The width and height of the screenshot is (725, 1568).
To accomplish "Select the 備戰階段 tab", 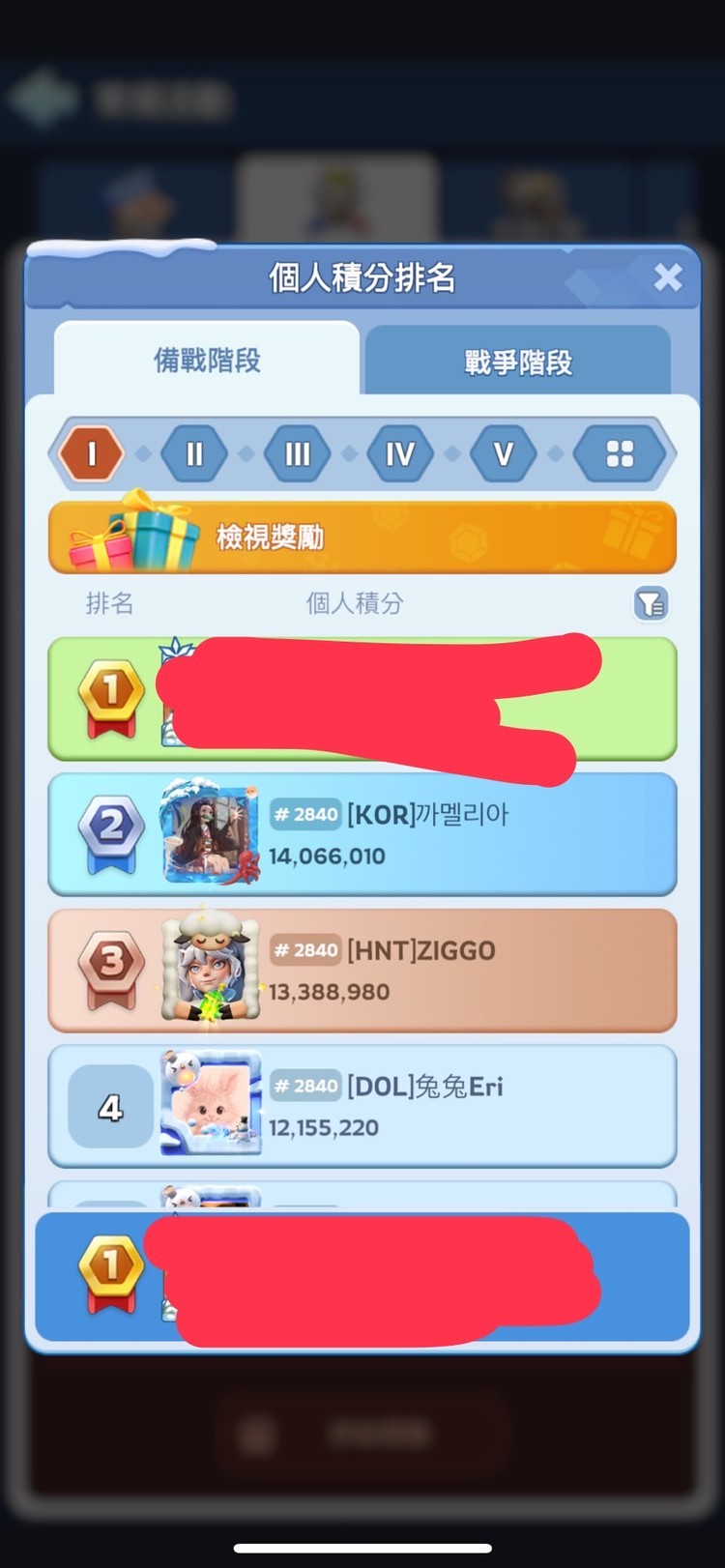I will [x=207, y=361].
